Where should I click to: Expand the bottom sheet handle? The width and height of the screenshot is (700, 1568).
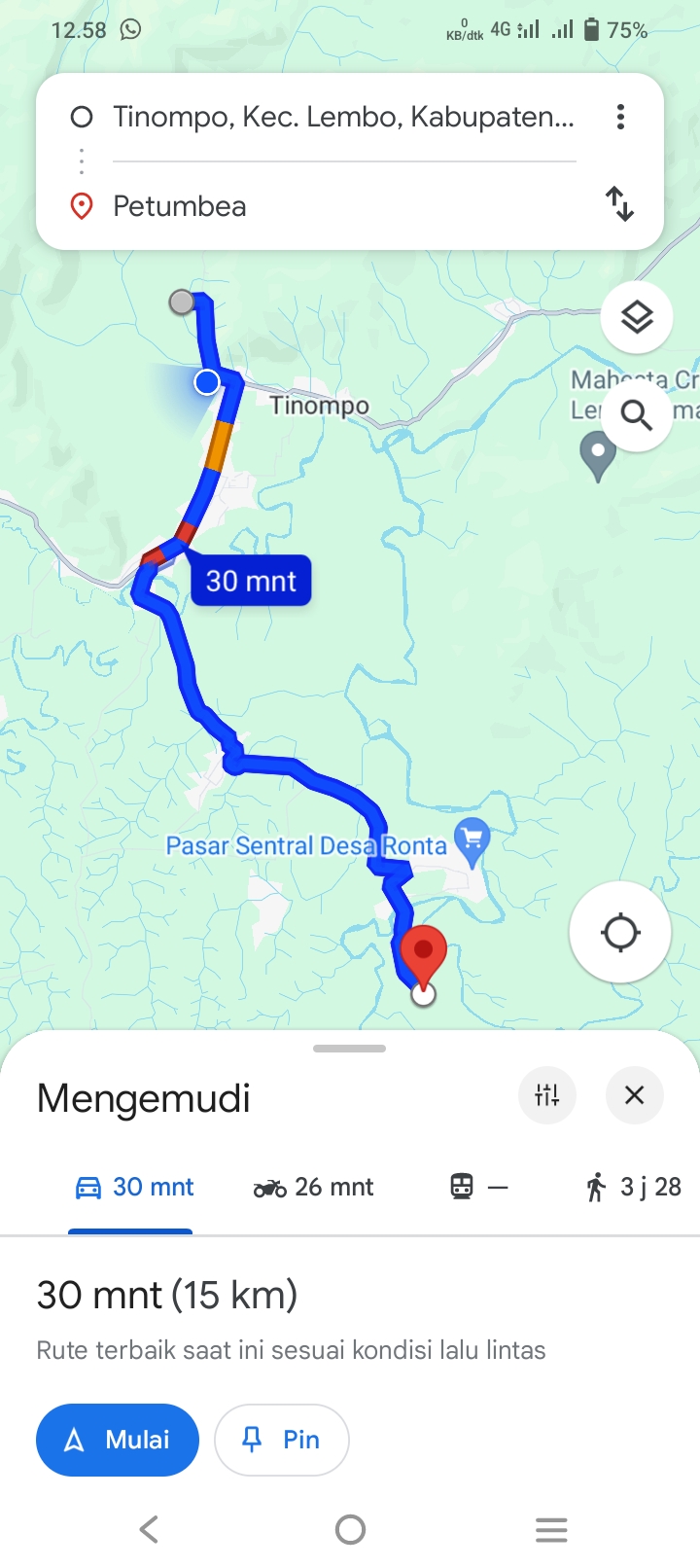pos(350,1049)
